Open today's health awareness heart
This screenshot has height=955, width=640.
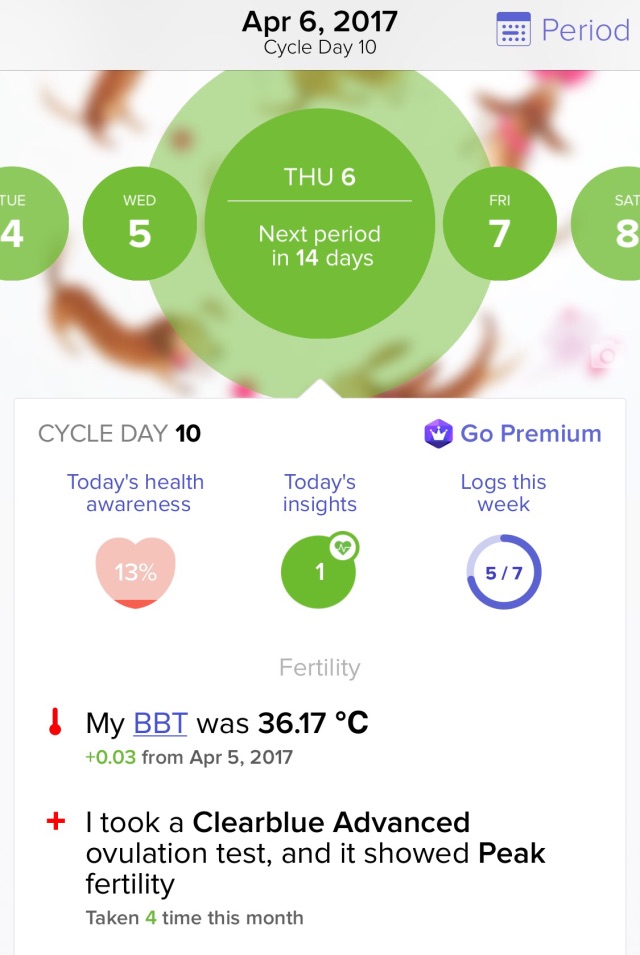136,572
